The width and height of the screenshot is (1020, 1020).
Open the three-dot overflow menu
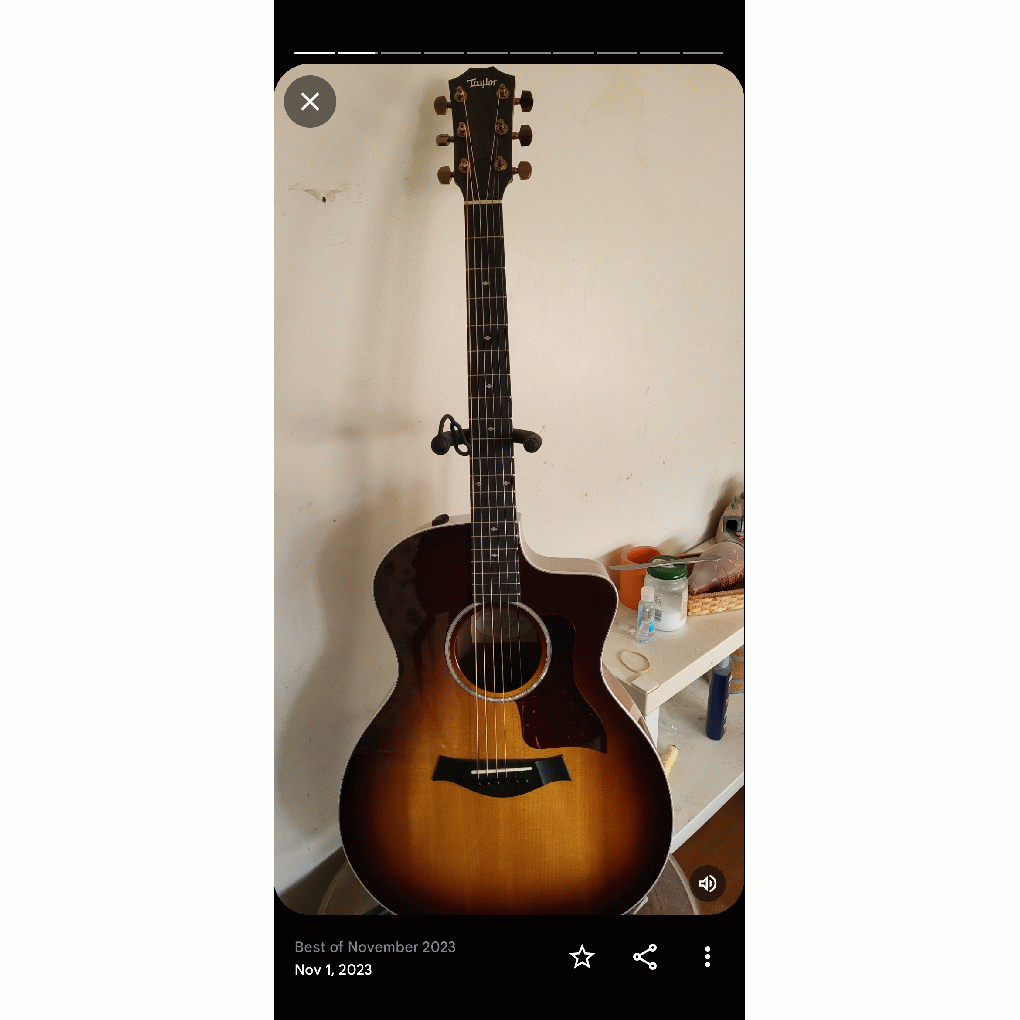[707, 957]
